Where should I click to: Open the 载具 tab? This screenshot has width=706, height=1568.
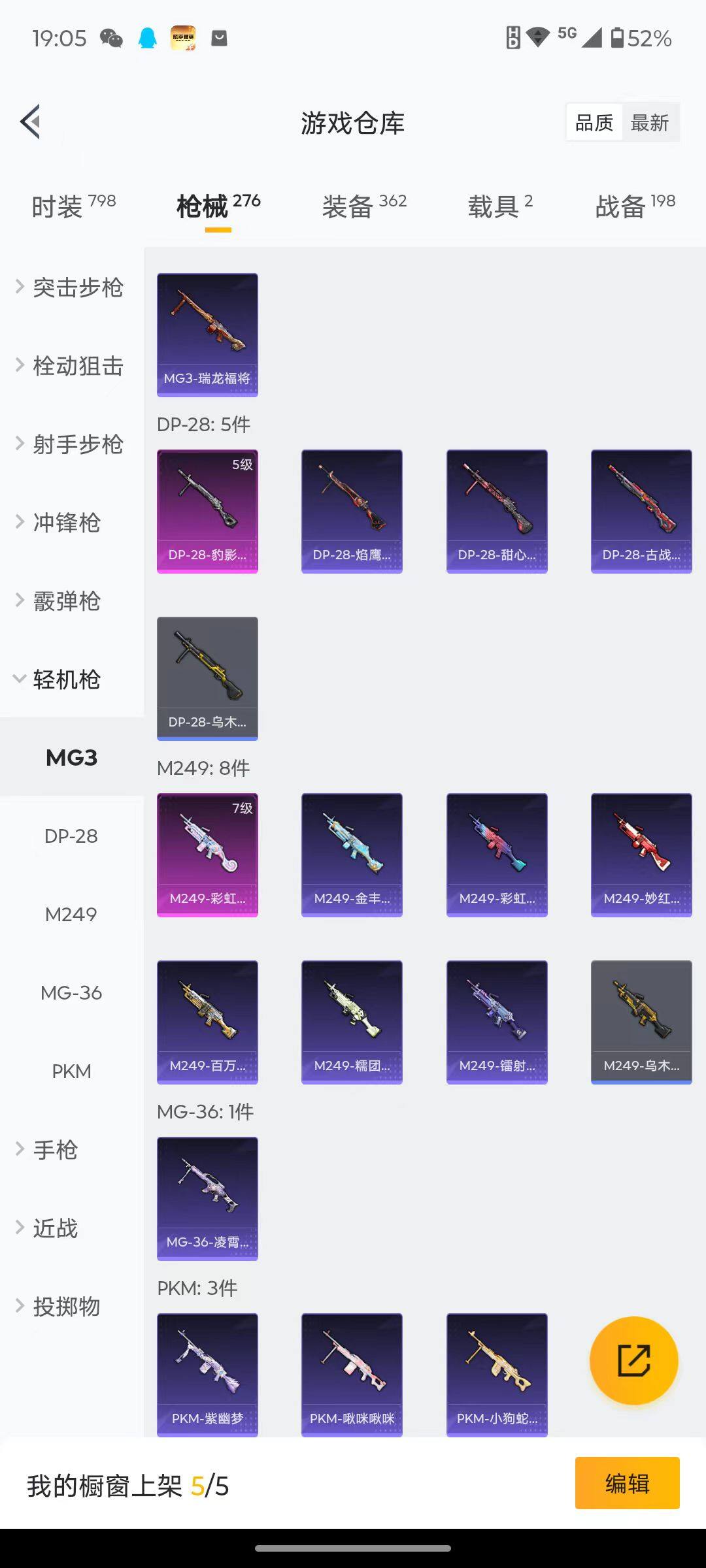point(500,206)
